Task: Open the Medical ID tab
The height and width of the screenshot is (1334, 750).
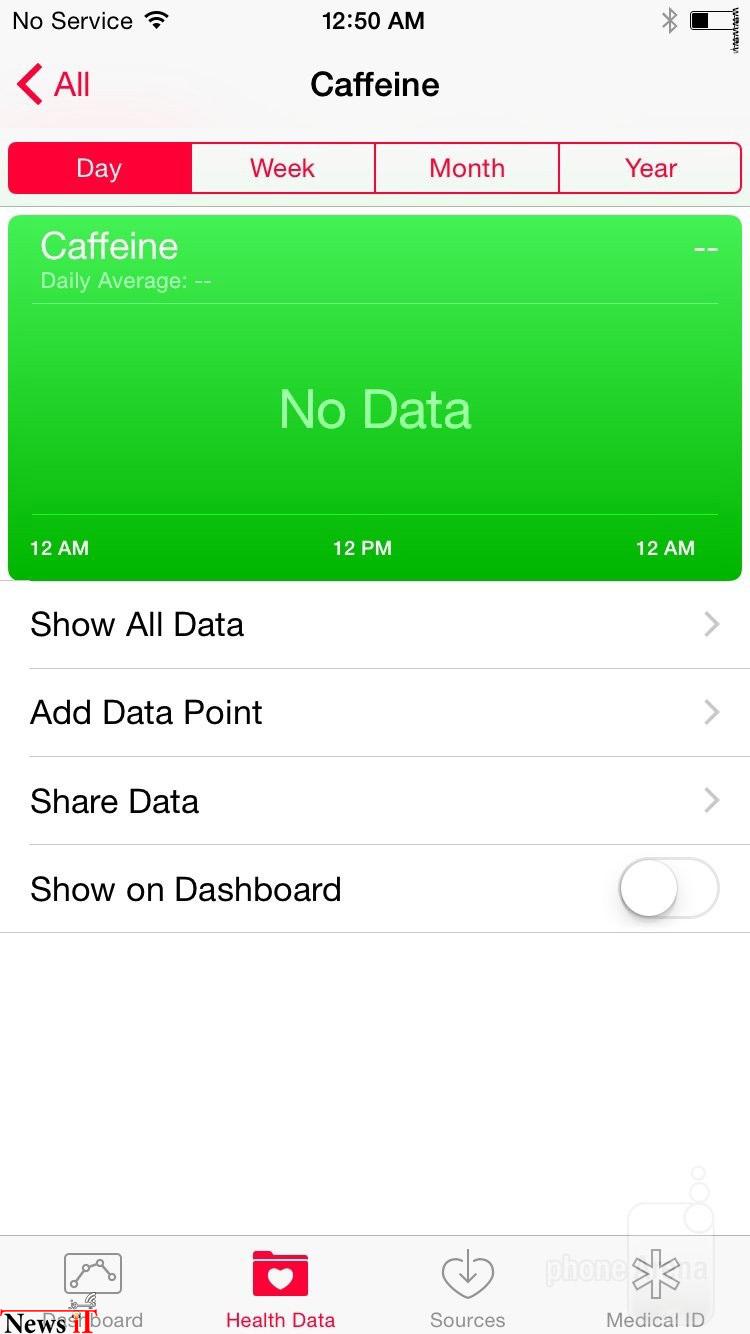Action: click(656, 1290)
